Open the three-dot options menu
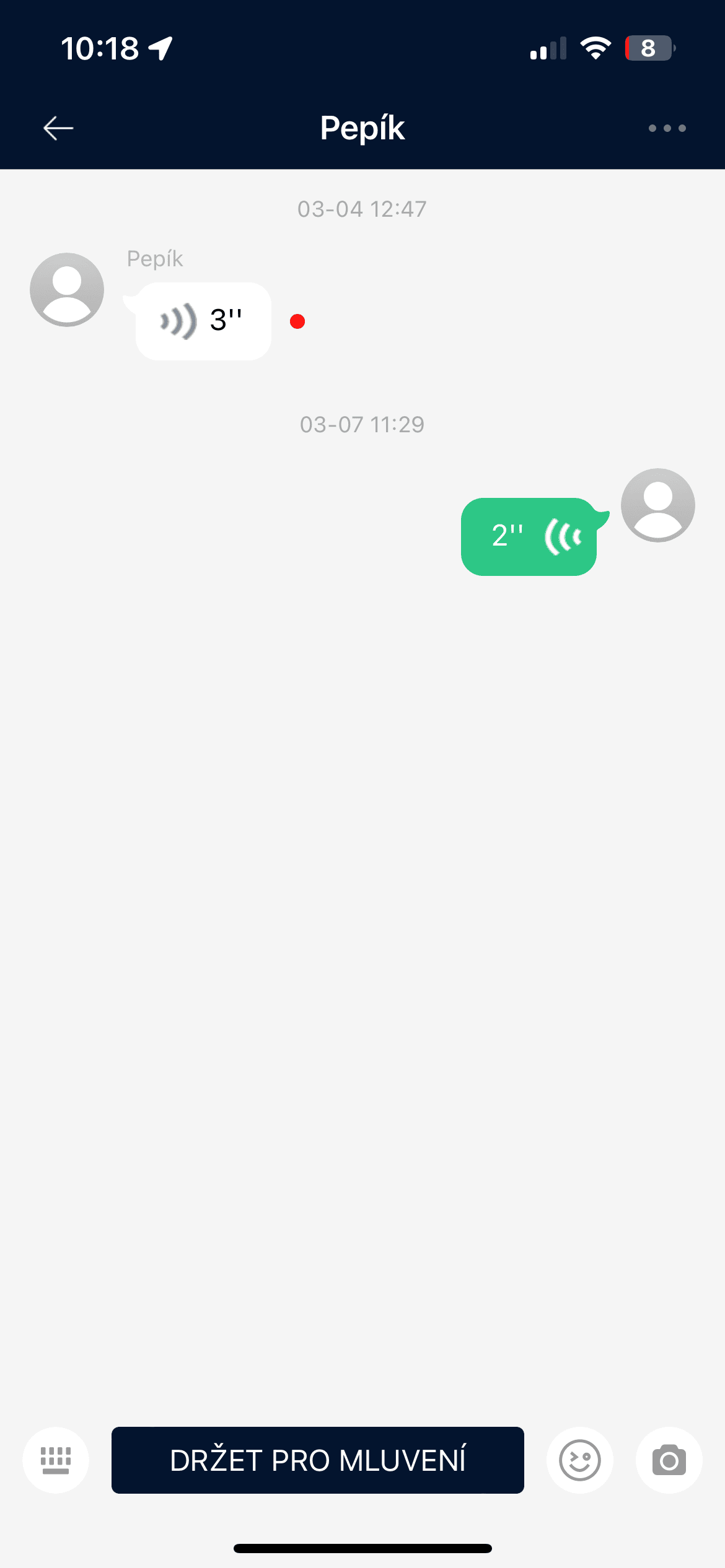Image resolution: width=725 pixels, height=1568 pixels. click(x=667, y=128)
